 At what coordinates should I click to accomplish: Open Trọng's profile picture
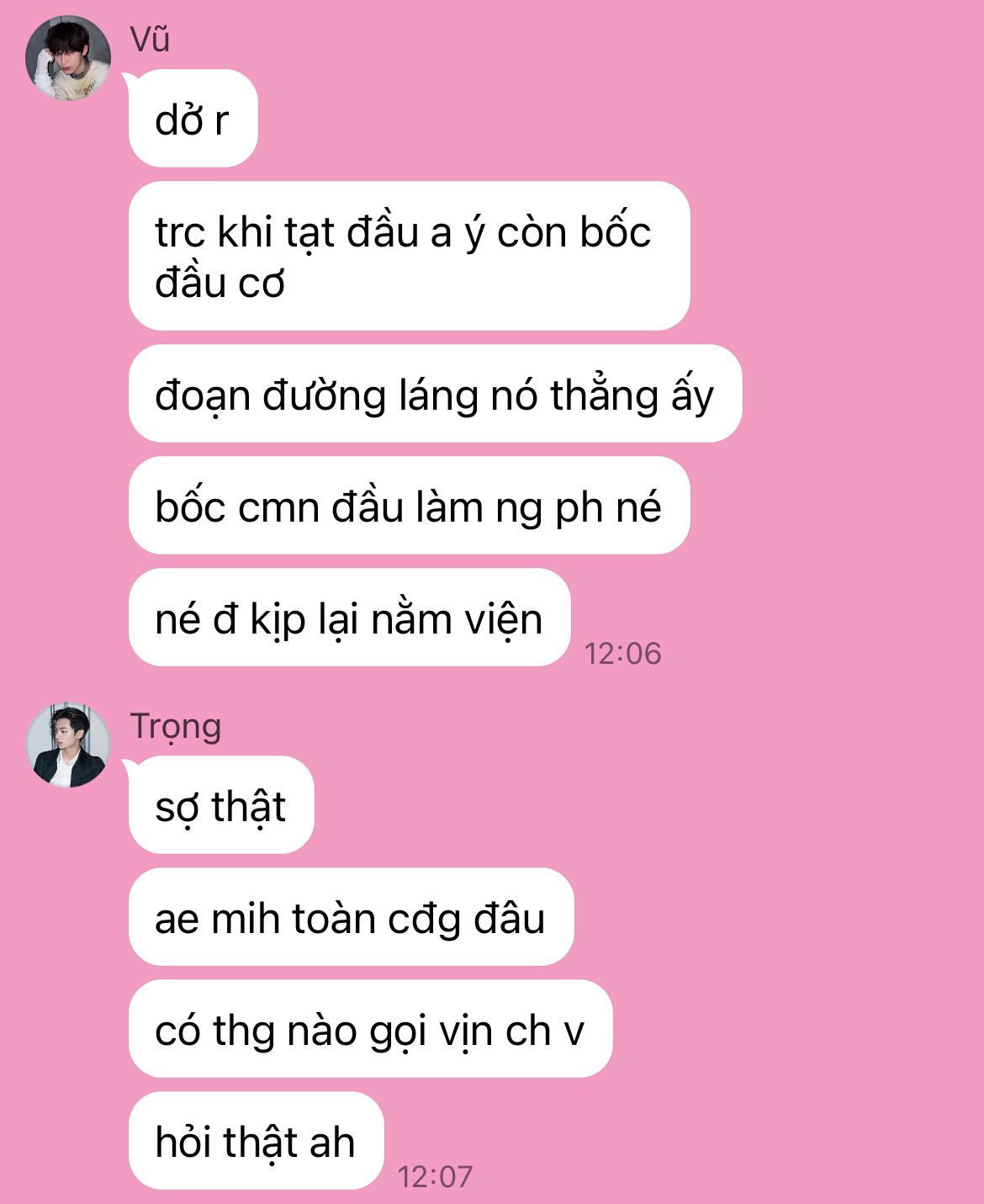coord(68,745)
